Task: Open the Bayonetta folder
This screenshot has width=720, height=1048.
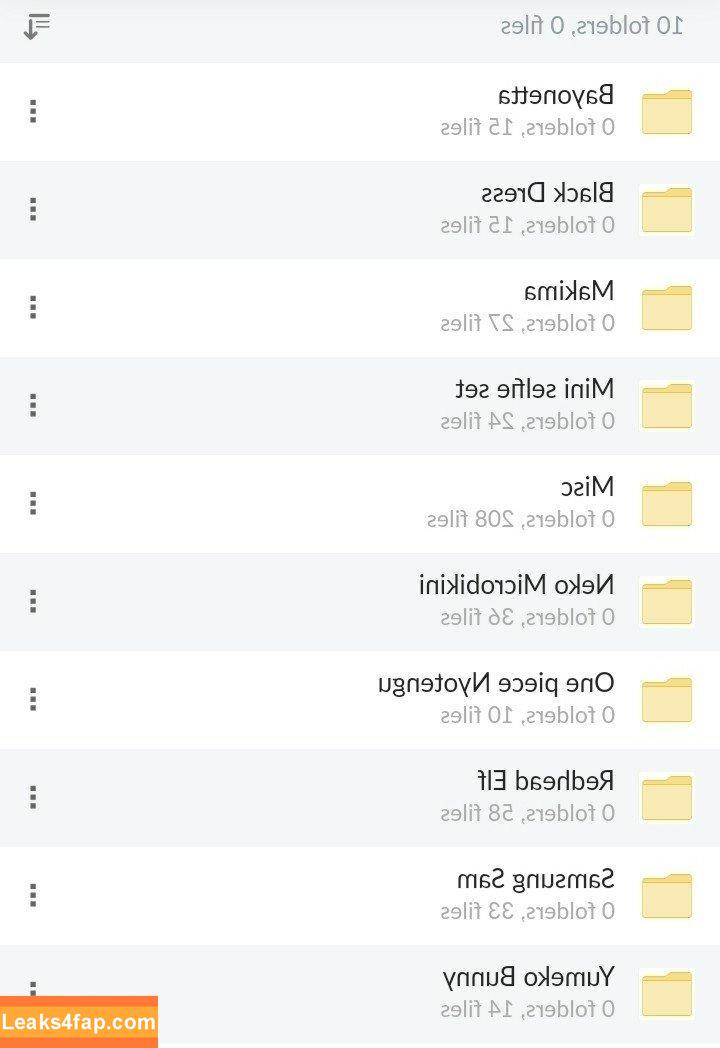Action: click(x=556, y=111)
